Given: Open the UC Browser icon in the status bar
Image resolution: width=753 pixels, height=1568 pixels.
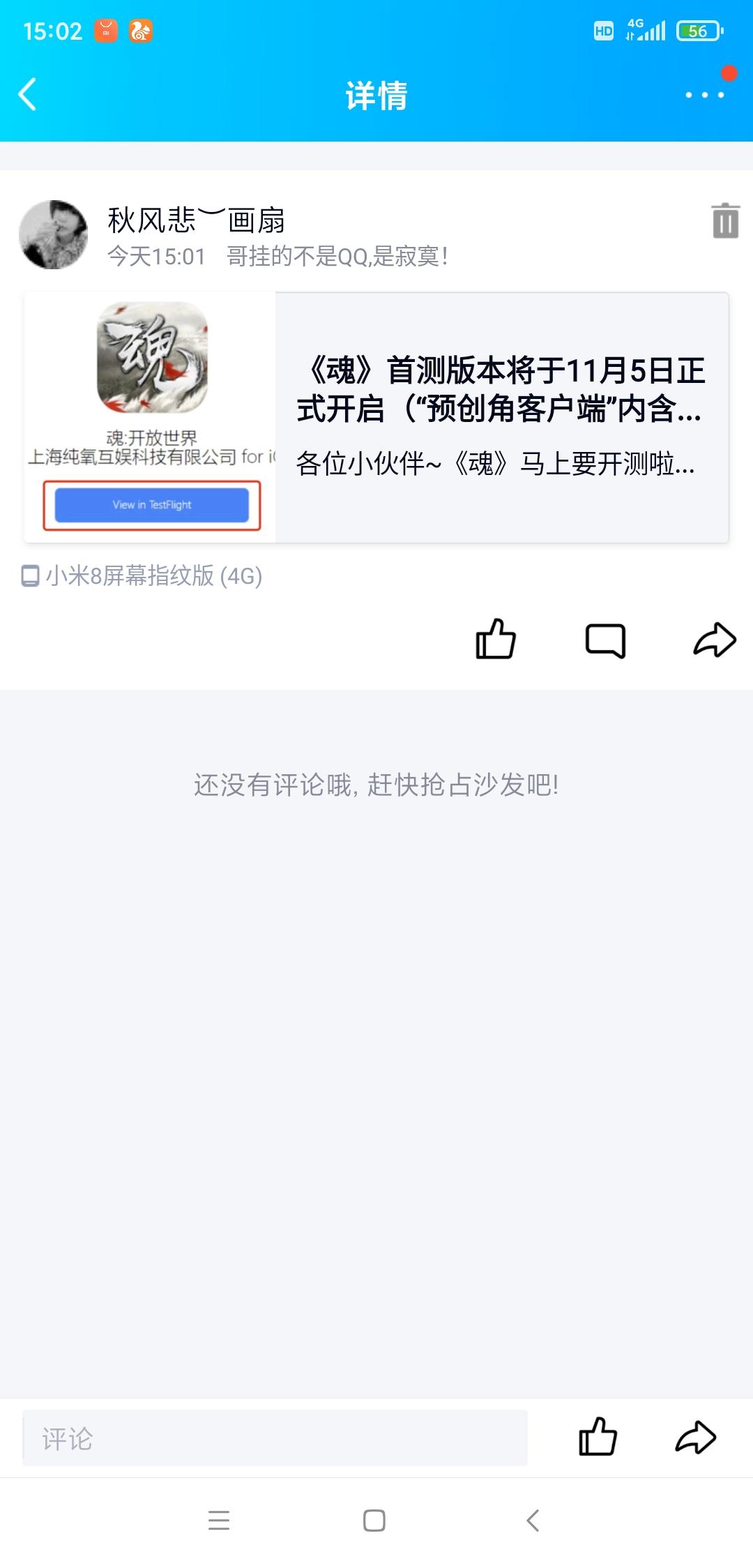Looking at the screenshot, I should [x=142, y=29].
